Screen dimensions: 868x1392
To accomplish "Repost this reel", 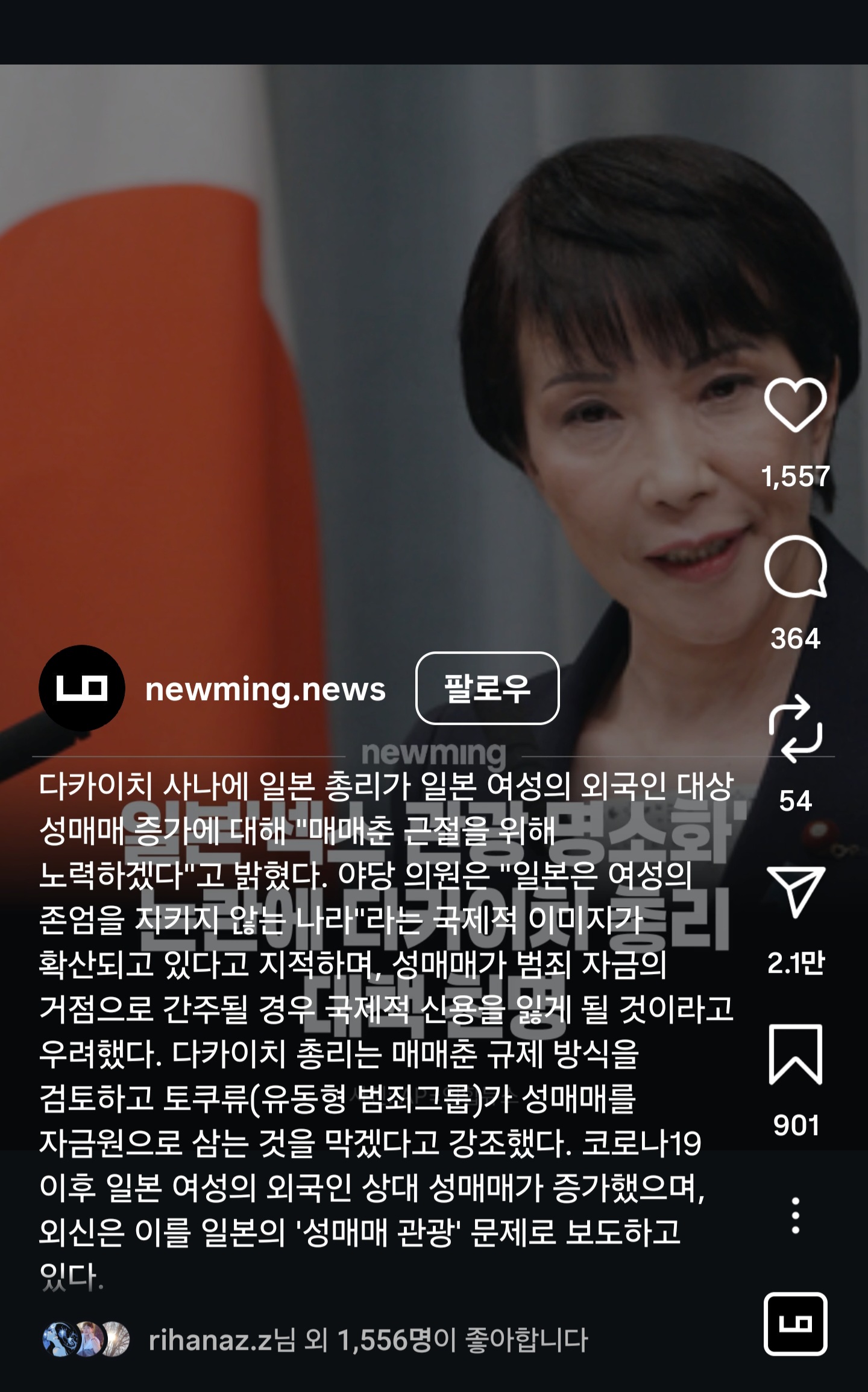I will tap(795, 728).
